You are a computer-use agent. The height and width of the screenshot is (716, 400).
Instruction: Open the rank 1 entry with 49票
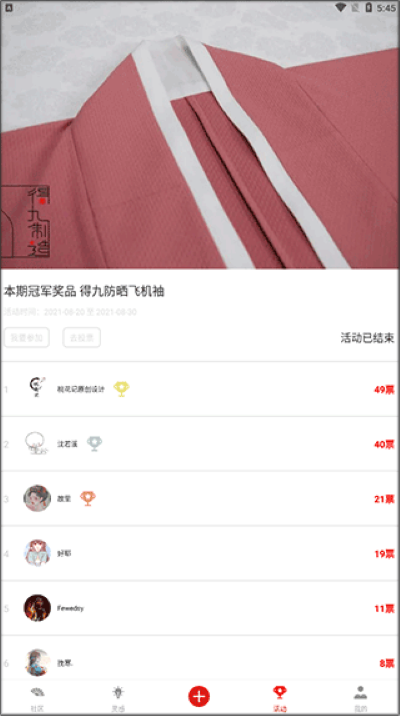point(200,389)
